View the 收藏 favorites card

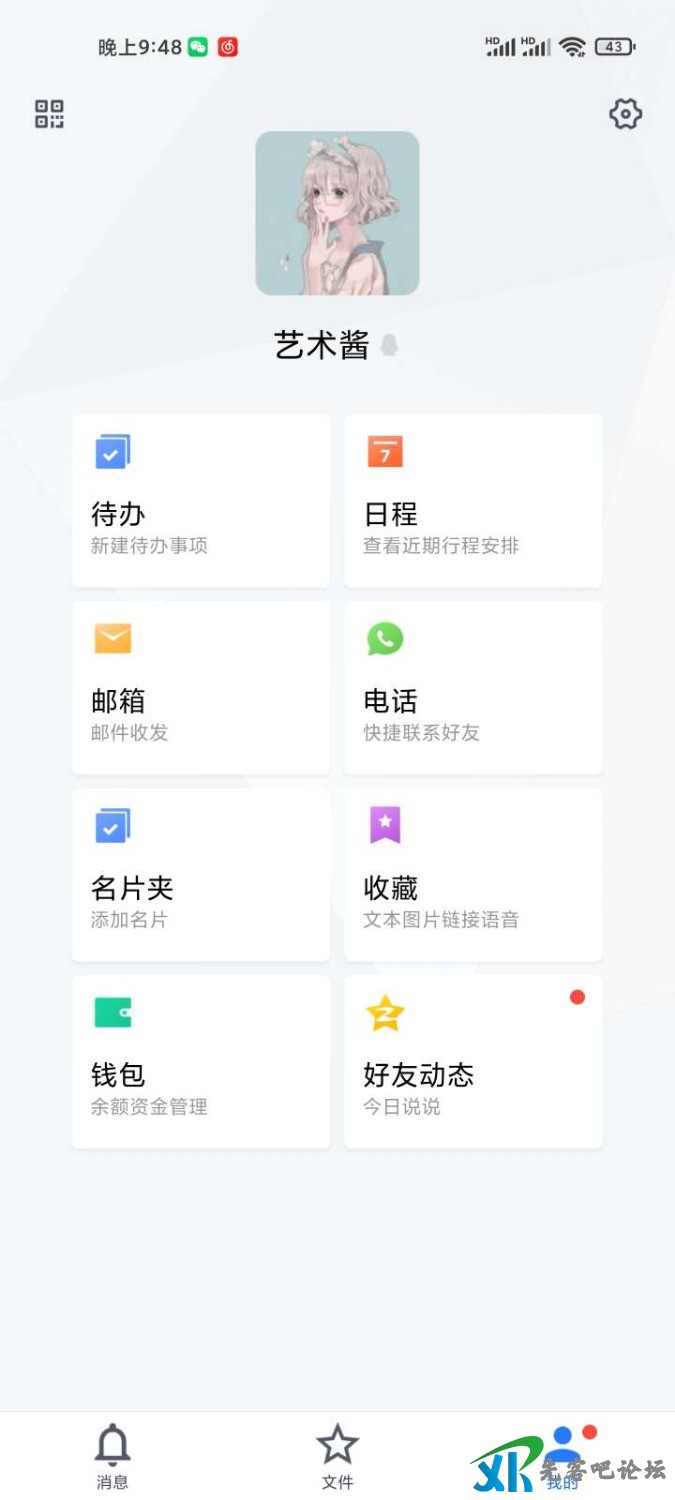[473, 875]
